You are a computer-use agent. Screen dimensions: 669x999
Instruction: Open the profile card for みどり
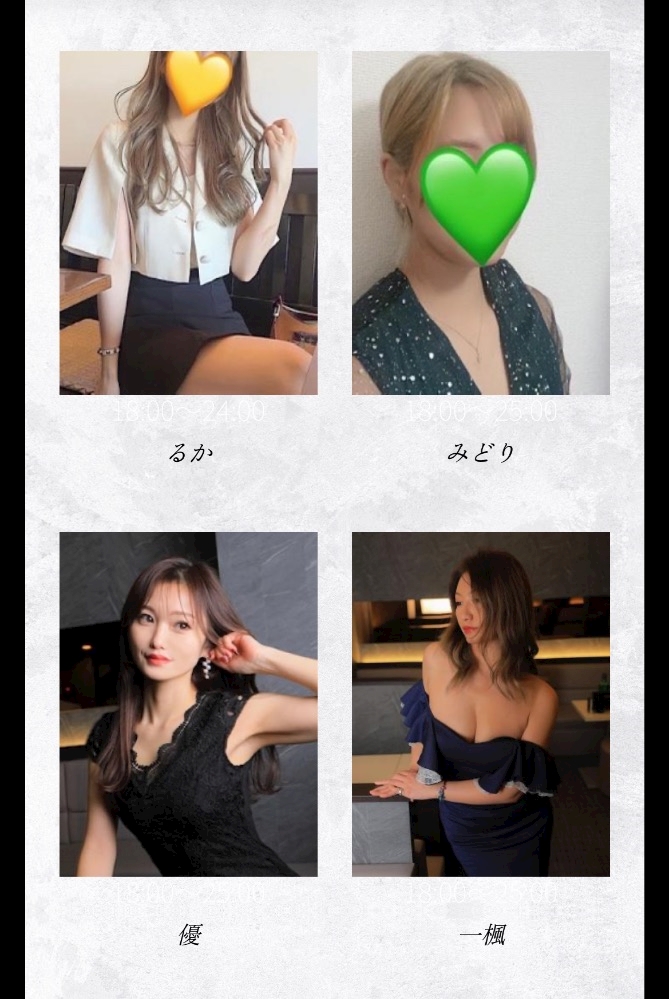[x=481, y=223]
